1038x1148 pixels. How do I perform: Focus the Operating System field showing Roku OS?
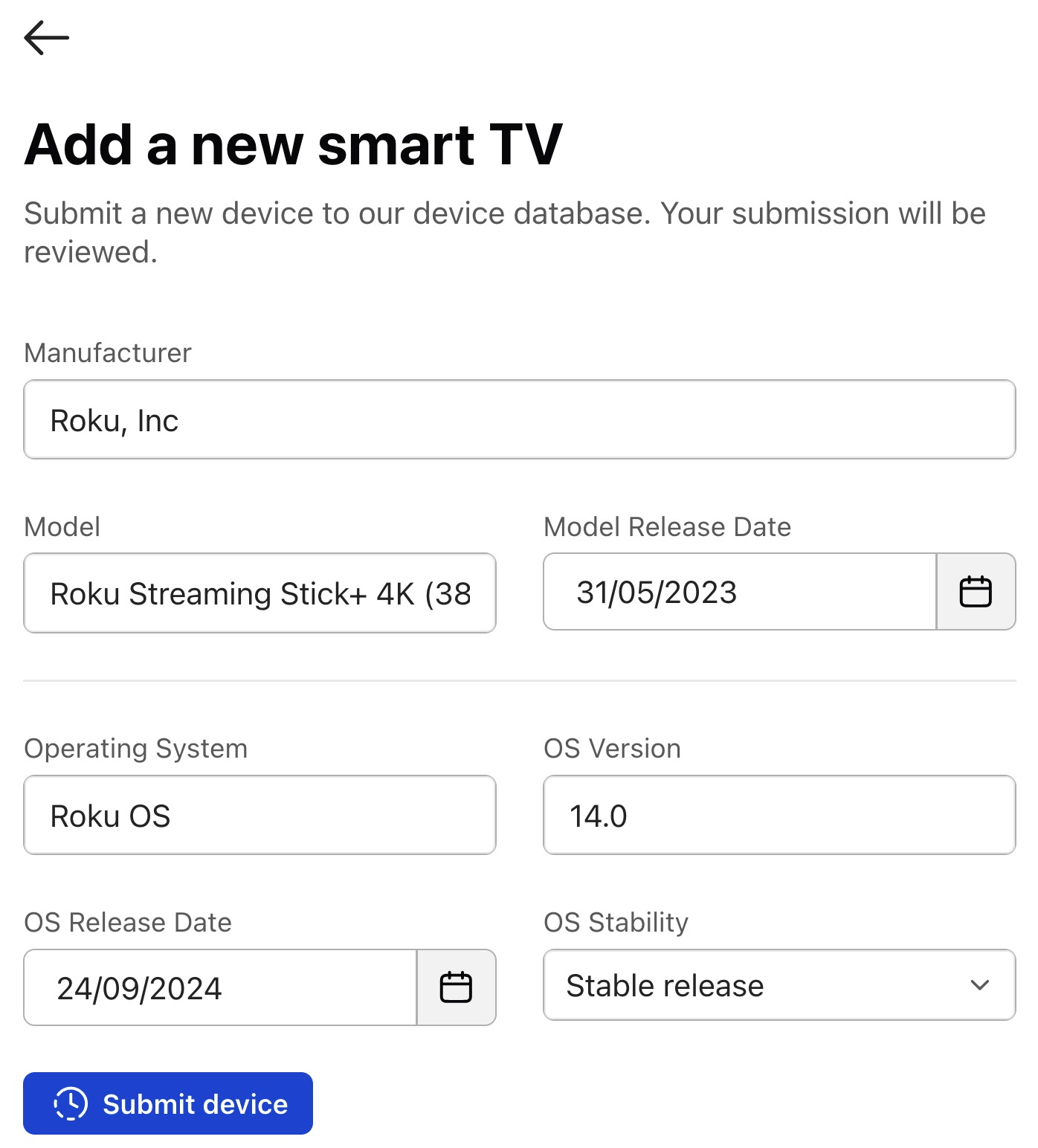coord(259,815)
